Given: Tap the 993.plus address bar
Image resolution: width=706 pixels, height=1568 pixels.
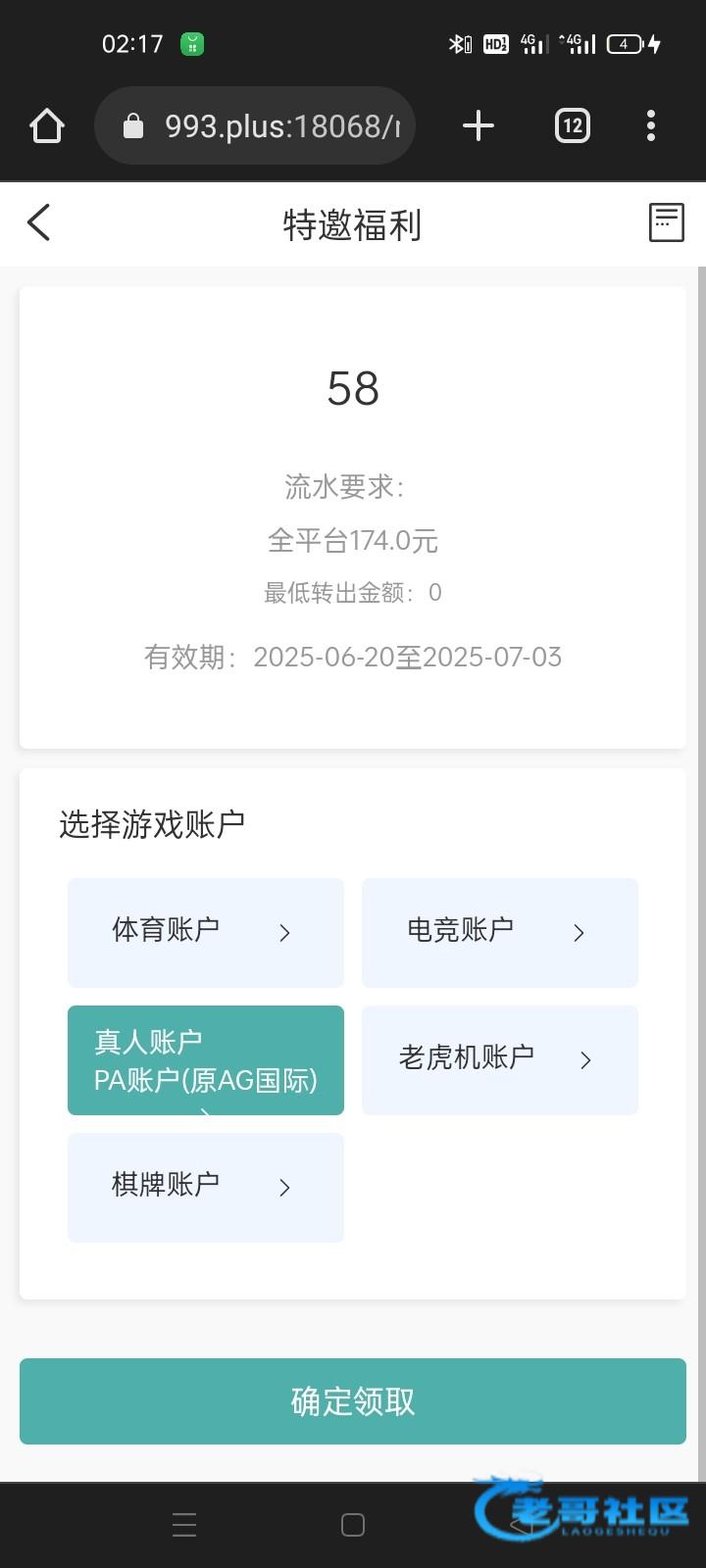Looking at the screenshot, I should tap(255, 125).
